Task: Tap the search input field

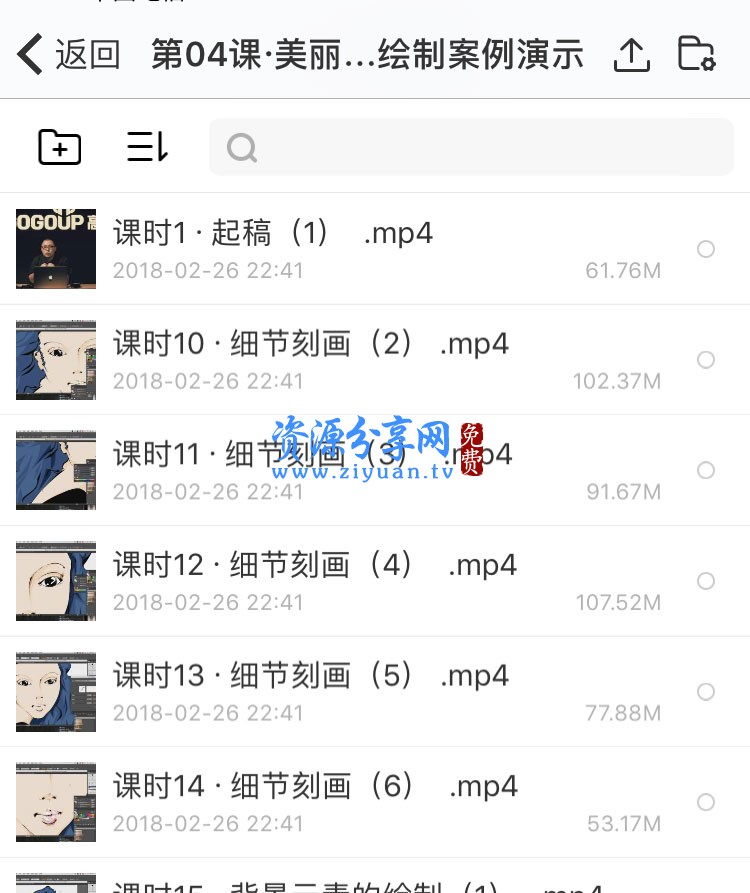Action: (470, 146)
